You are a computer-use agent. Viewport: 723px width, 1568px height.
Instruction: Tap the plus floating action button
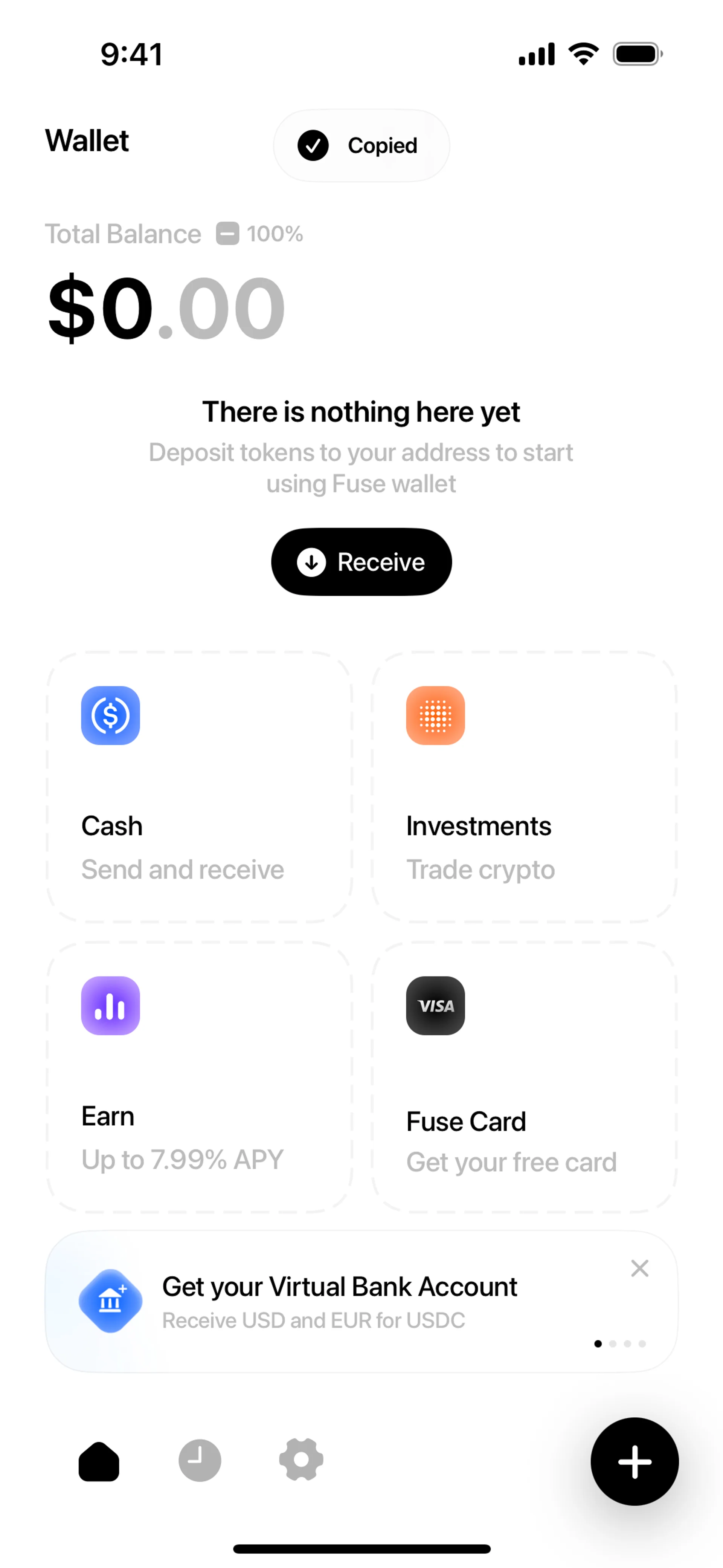pyautogui.click(x=634, y=1461)
